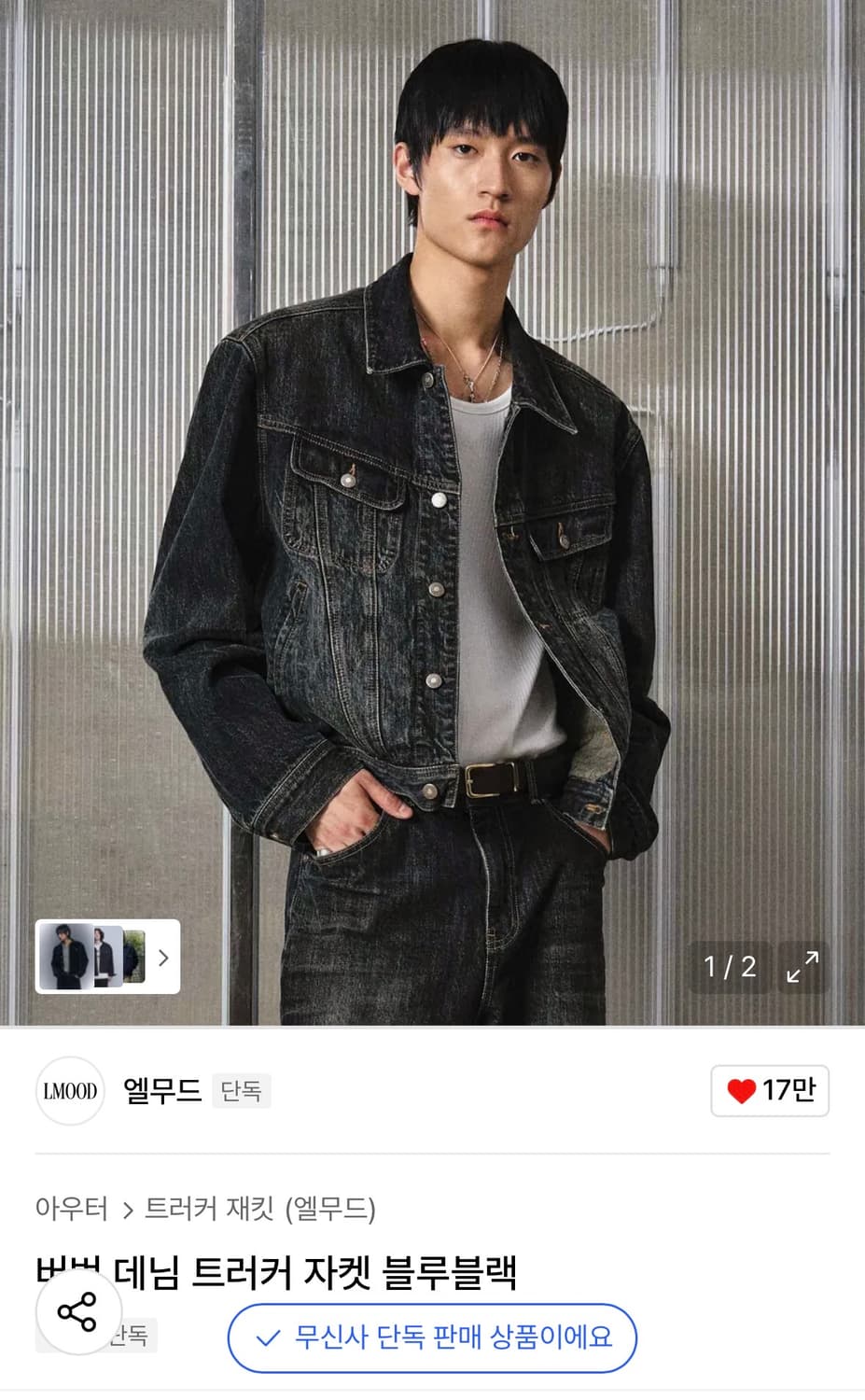Tap the arrow icon to view next product photo
The height and width of the screenshot is (1400, 865).
click(164, 958)
